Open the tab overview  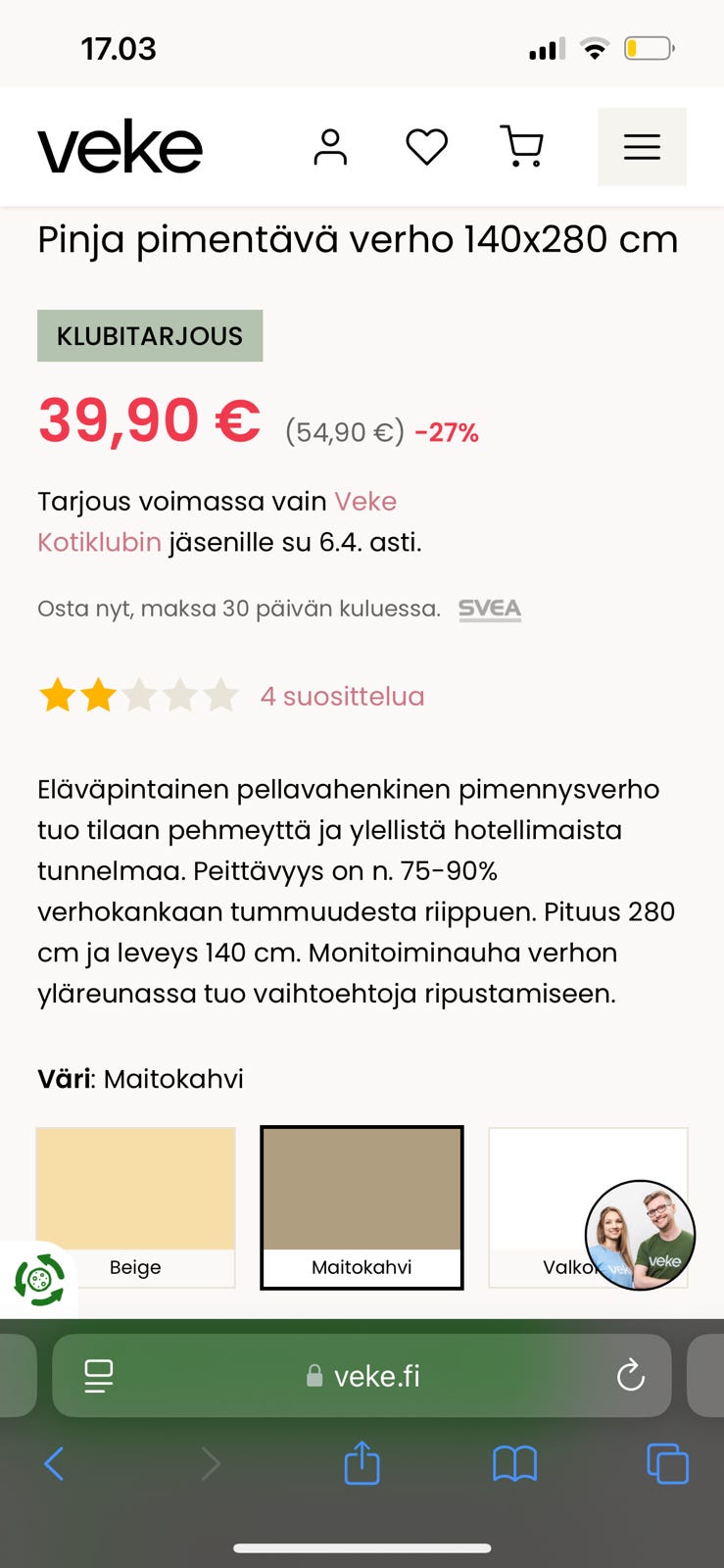[x=666, y=1464]
